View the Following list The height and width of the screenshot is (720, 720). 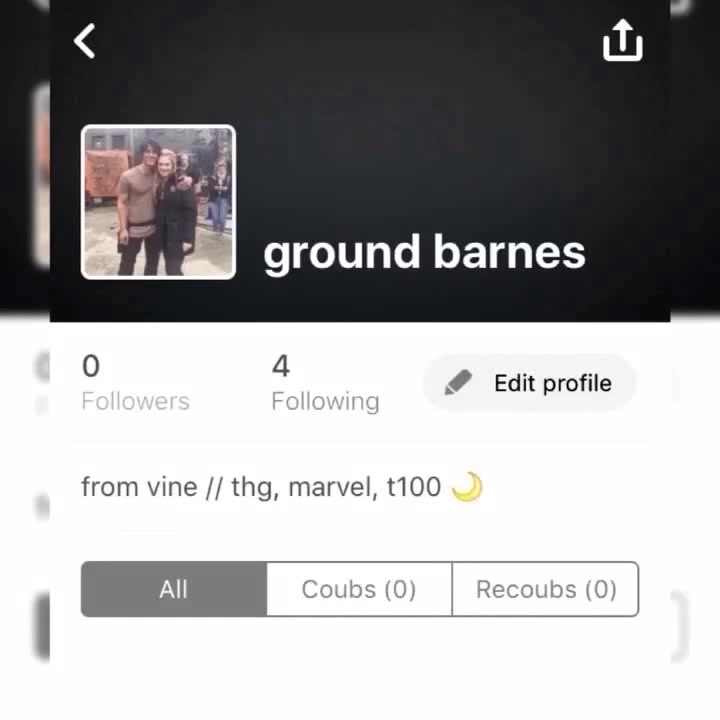tap(325, 383)
